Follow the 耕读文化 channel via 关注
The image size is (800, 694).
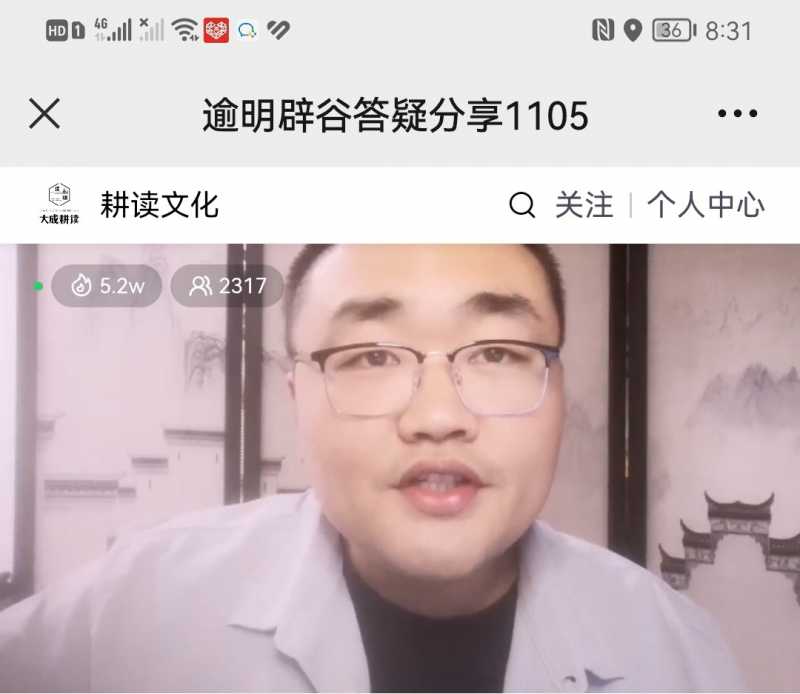tap(584, 206)
